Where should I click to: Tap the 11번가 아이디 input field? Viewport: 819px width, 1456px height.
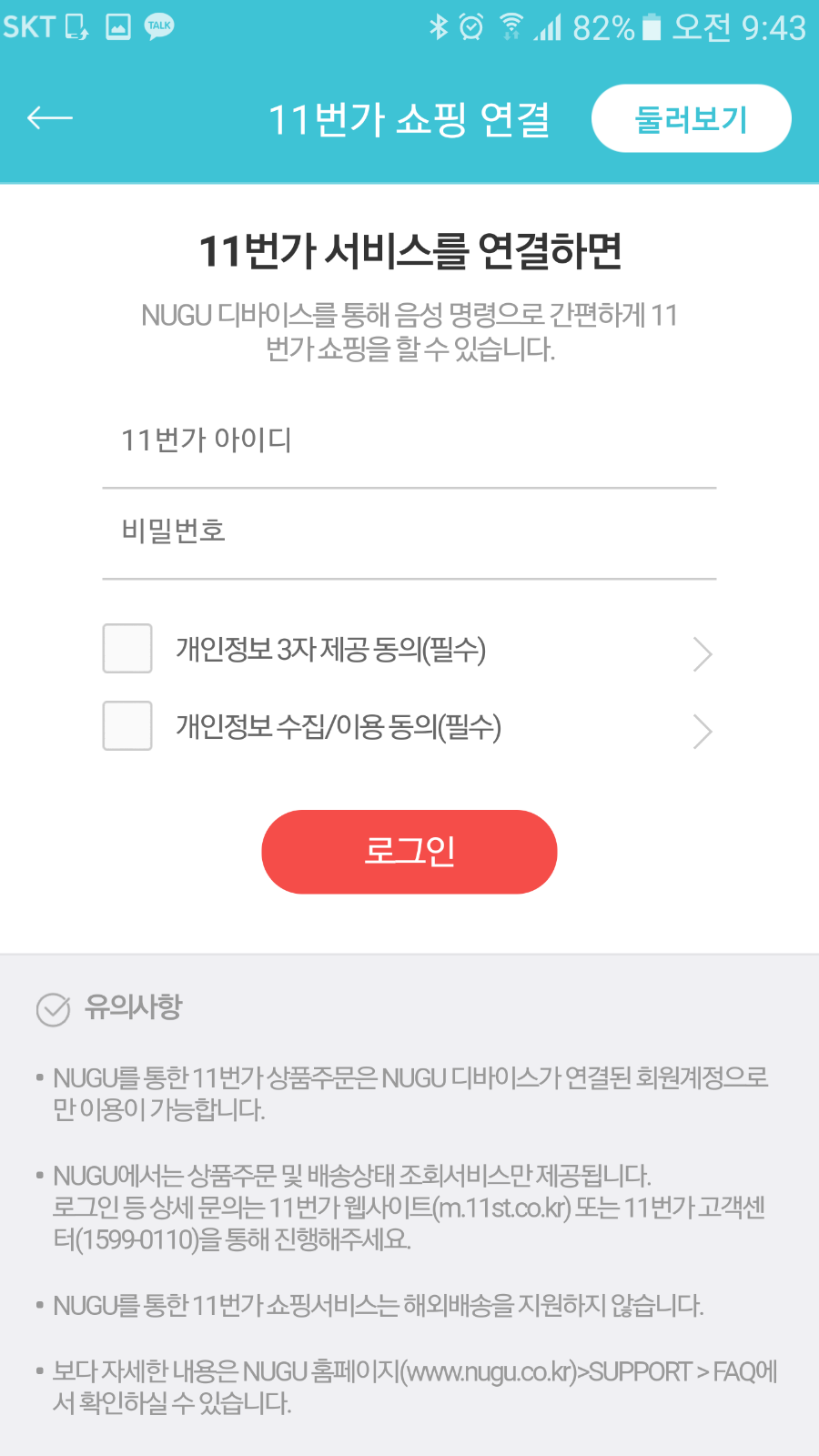click(x=409, y=443)
